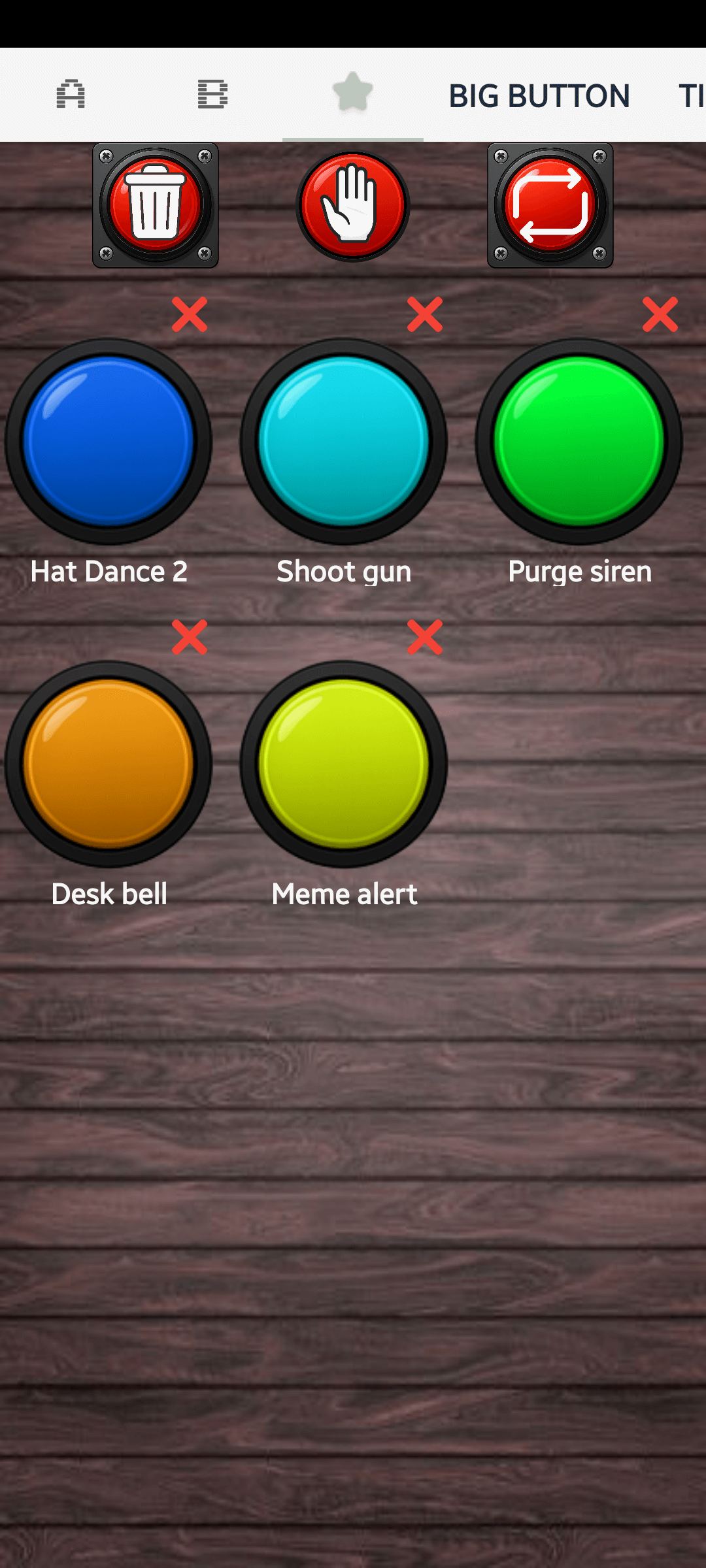This screenshot has width=706, height=1568.
Task: Open the first tab icon in top bar
Action: (x=71, y=95)
